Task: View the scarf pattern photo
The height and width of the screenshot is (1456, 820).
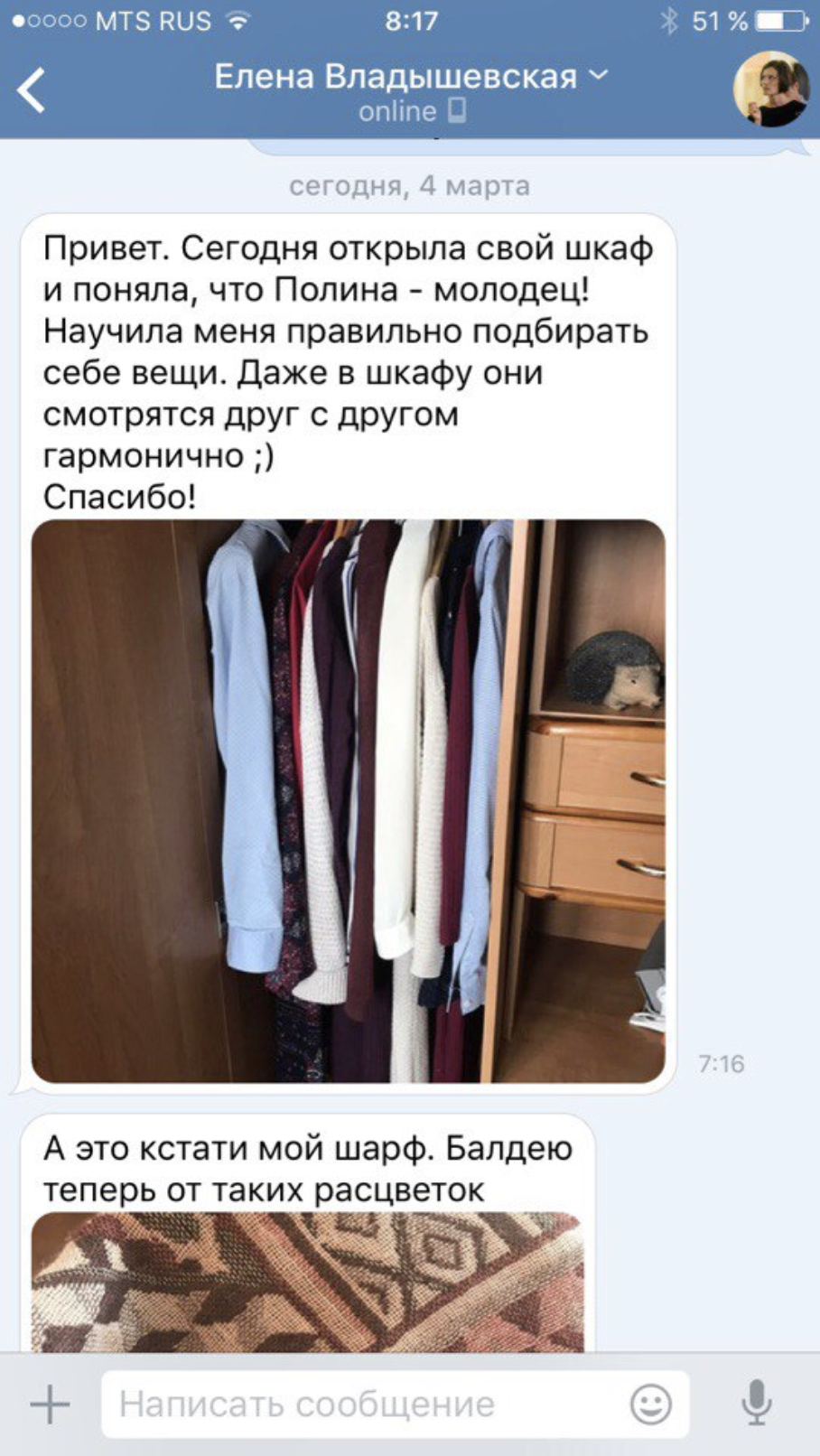Action: [x=307, y=1281]
